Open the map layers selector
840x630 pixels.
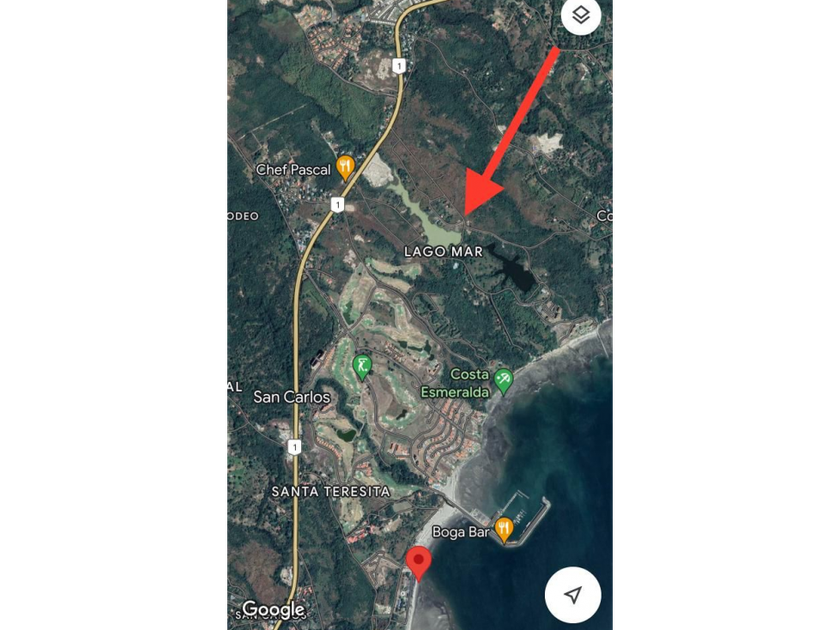[581, 16]
